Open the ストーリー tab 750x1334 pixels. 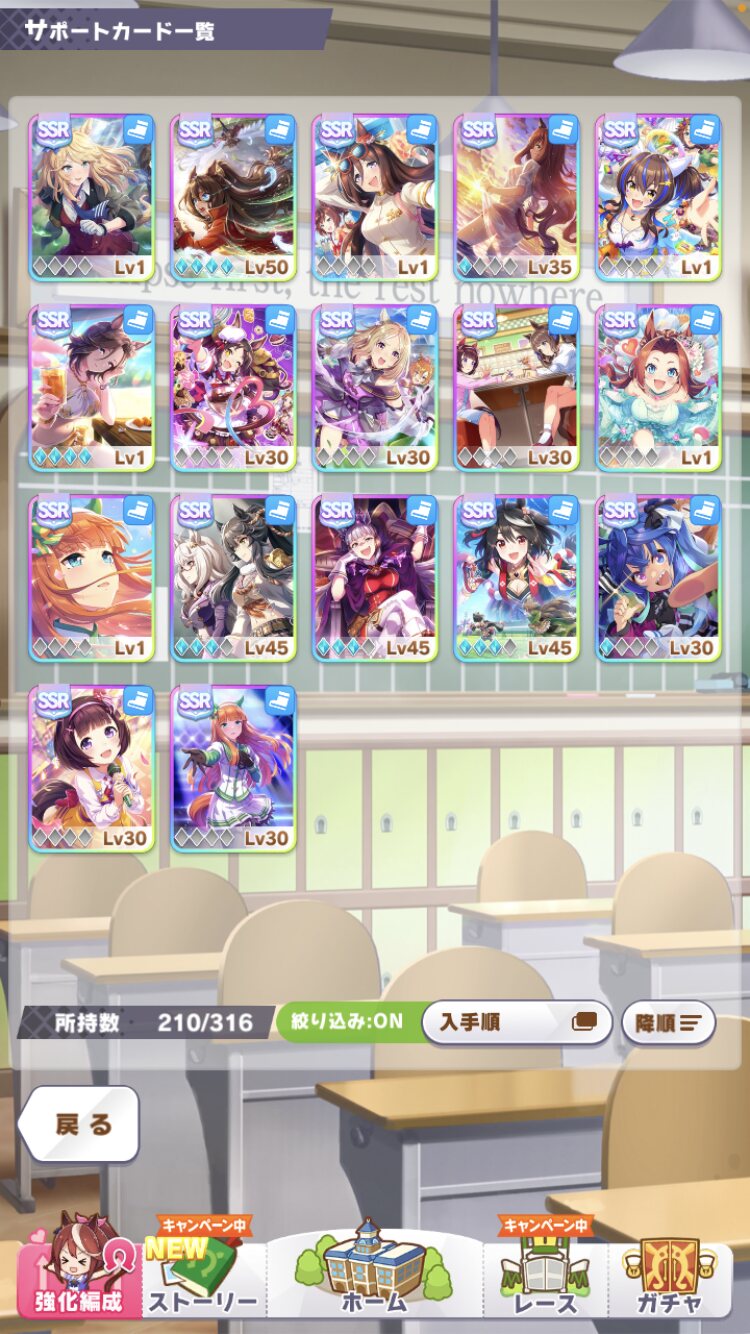click(204, 1274)
